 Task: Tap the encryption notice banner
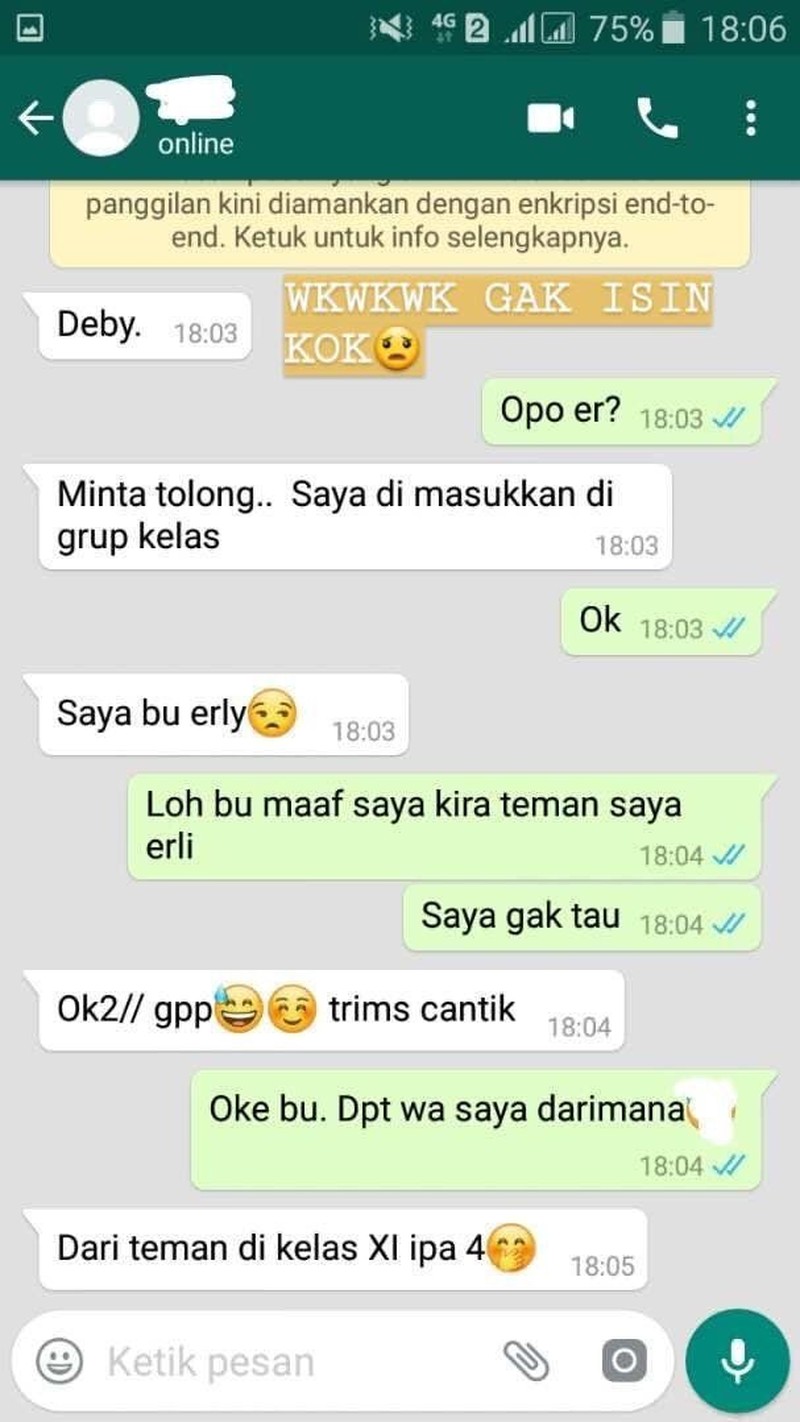pyautogui.click(x=400, y=218)
